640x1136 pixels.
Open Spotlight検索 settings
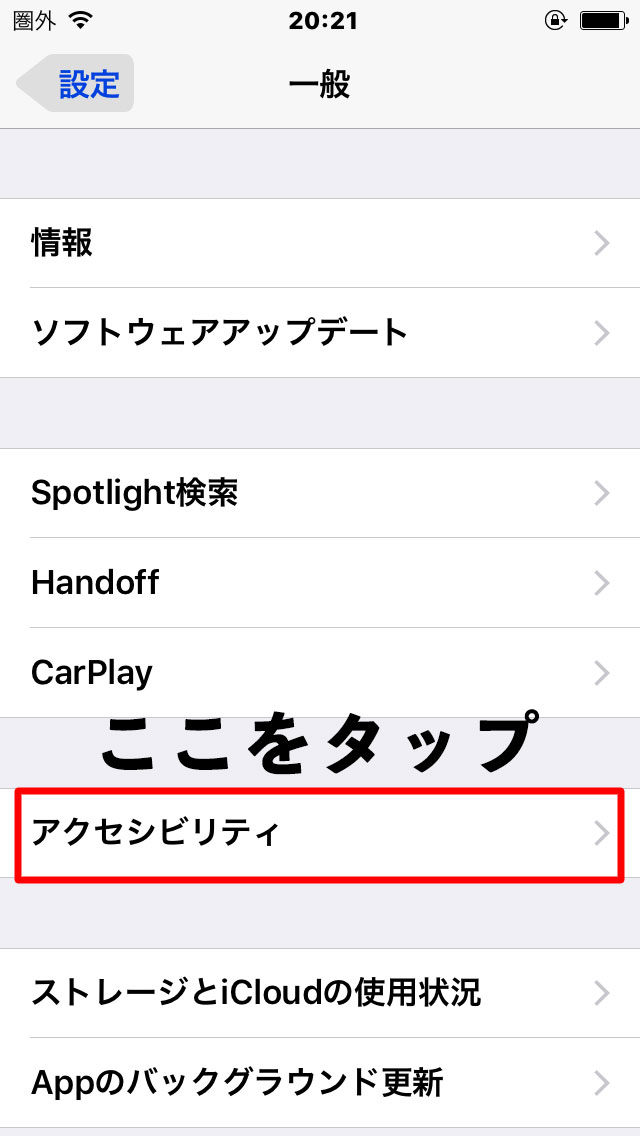coord(320,493)
